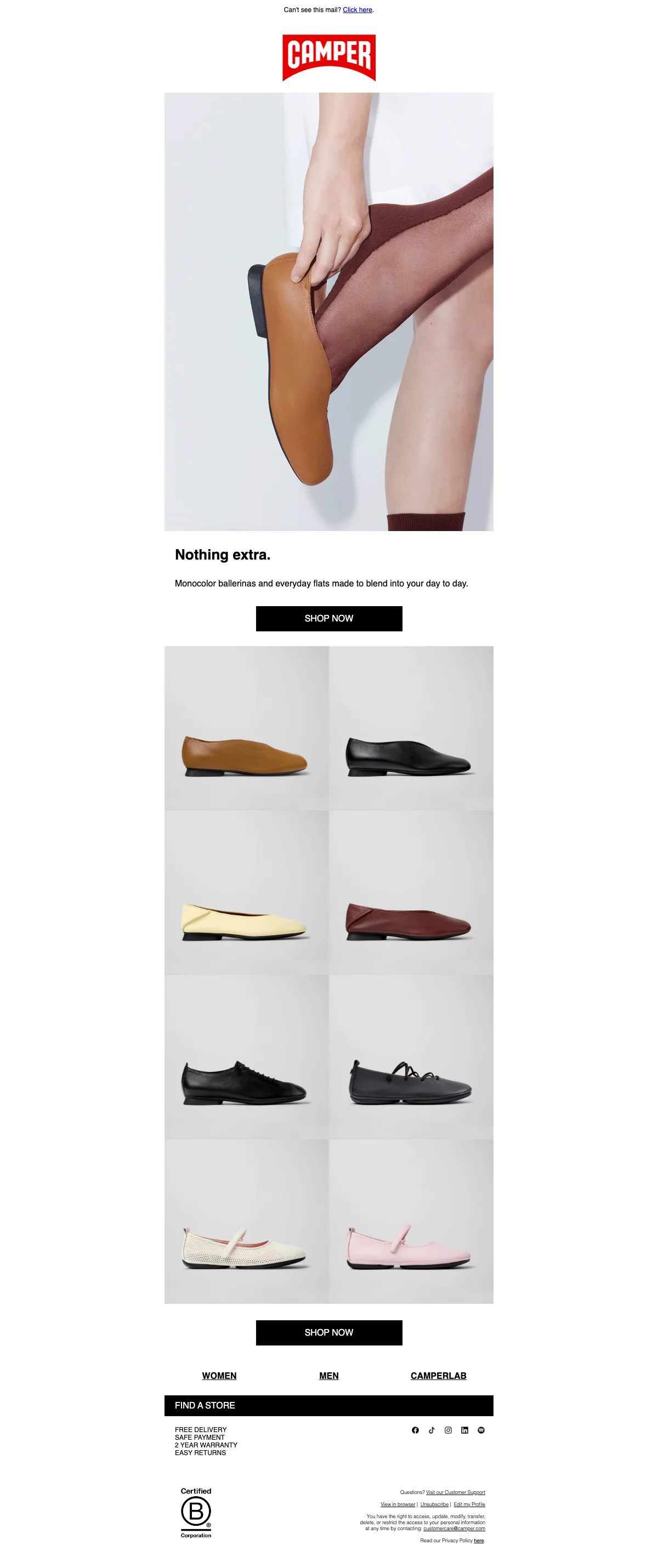Tap the Unsubscribe link
This screenshot has height=1568, width=658.
pos(434,1504)
